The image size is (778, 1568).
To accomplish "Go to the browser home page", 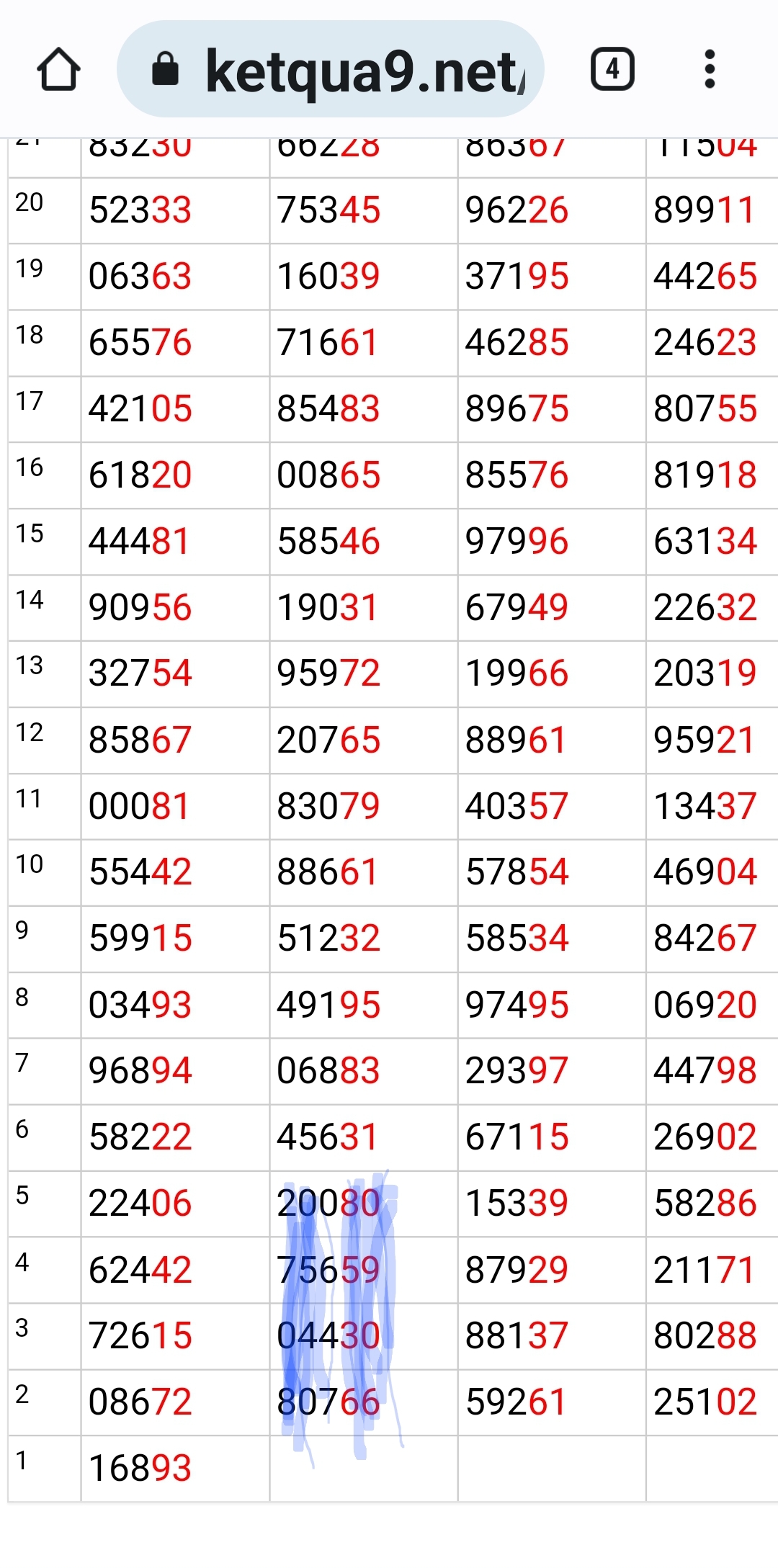I will click(x=58, y=69).
